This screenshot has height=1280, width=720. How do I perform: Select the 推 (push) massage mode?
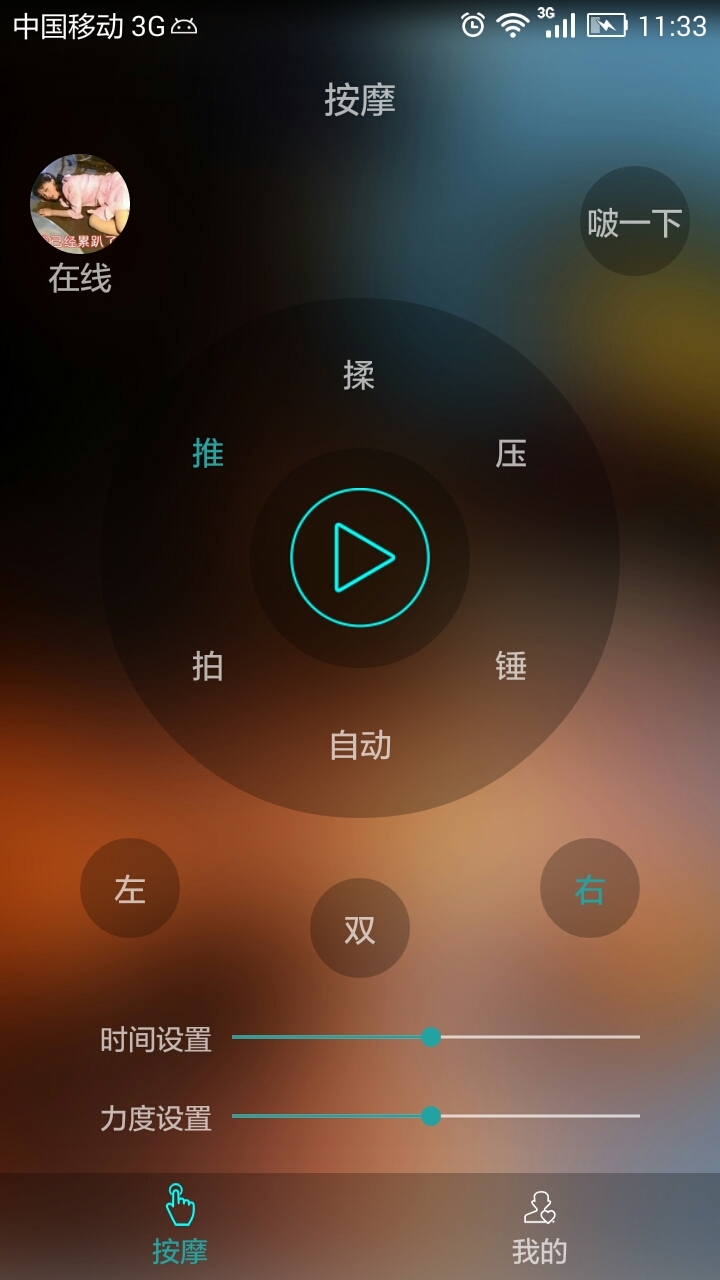[208, 454]
